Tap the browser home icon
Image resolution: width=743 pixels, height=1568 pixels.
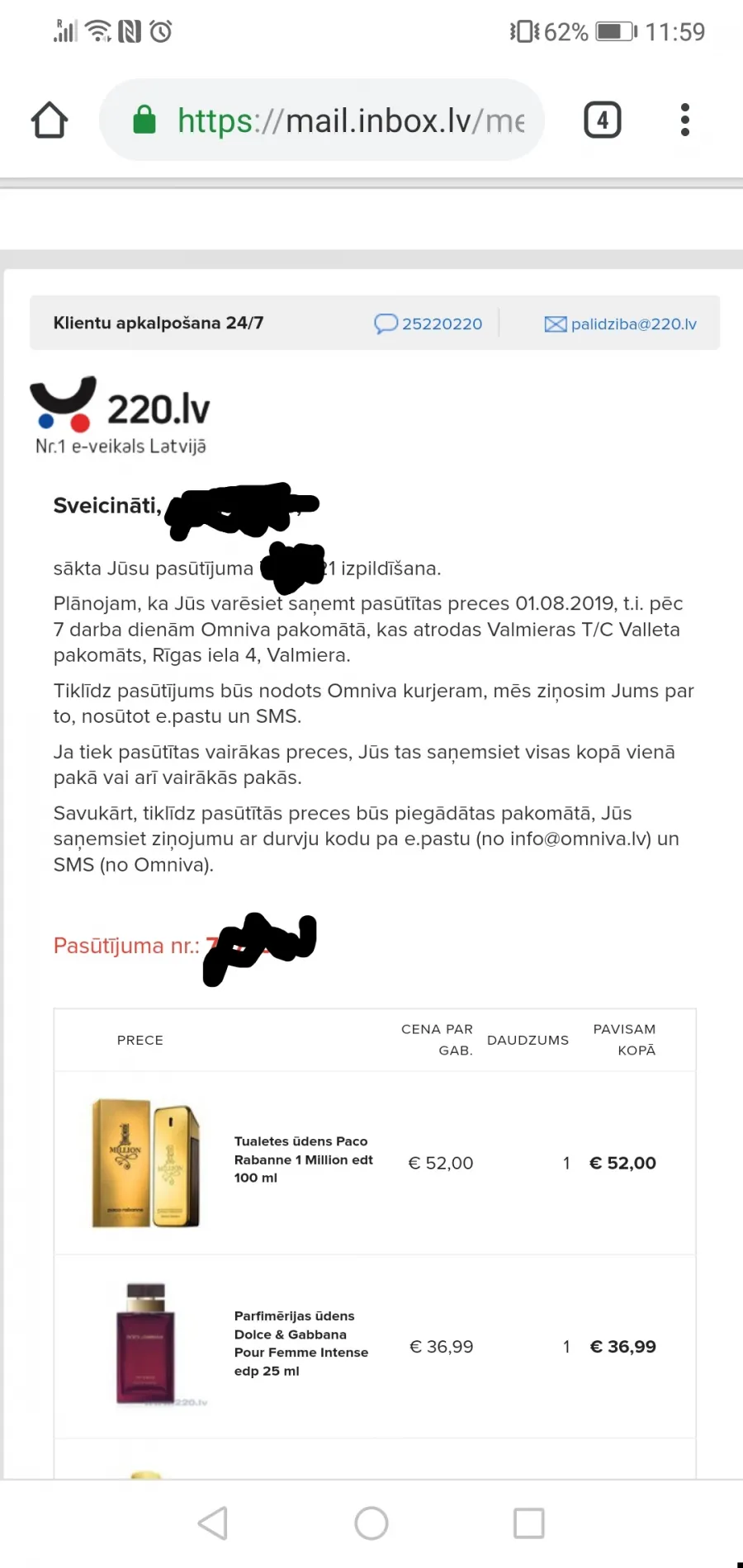(x=50, y=120)
